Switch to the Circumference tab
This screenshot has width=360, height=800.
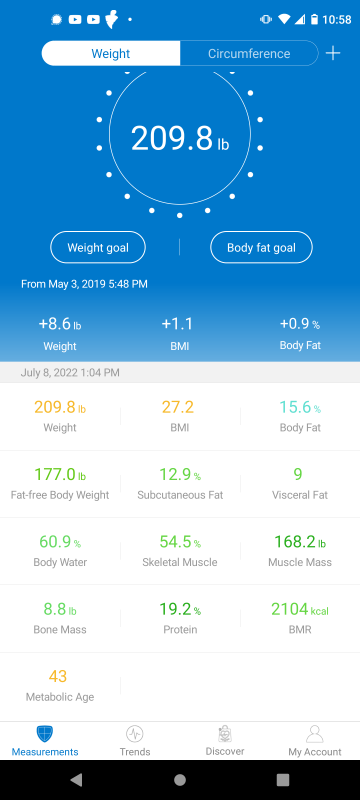249,54
